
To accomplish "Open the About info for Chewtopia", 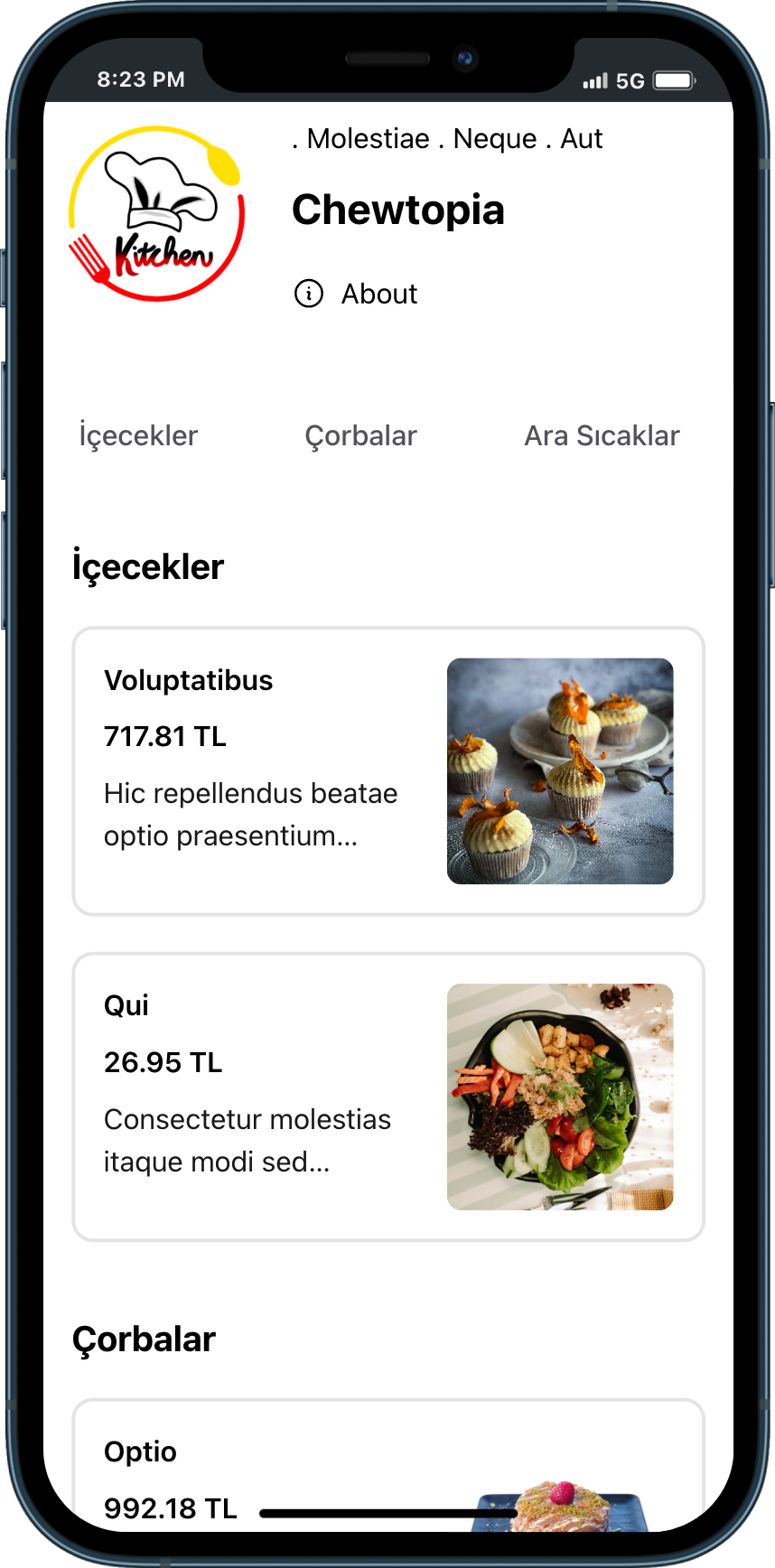I will [x=357, y=294].
